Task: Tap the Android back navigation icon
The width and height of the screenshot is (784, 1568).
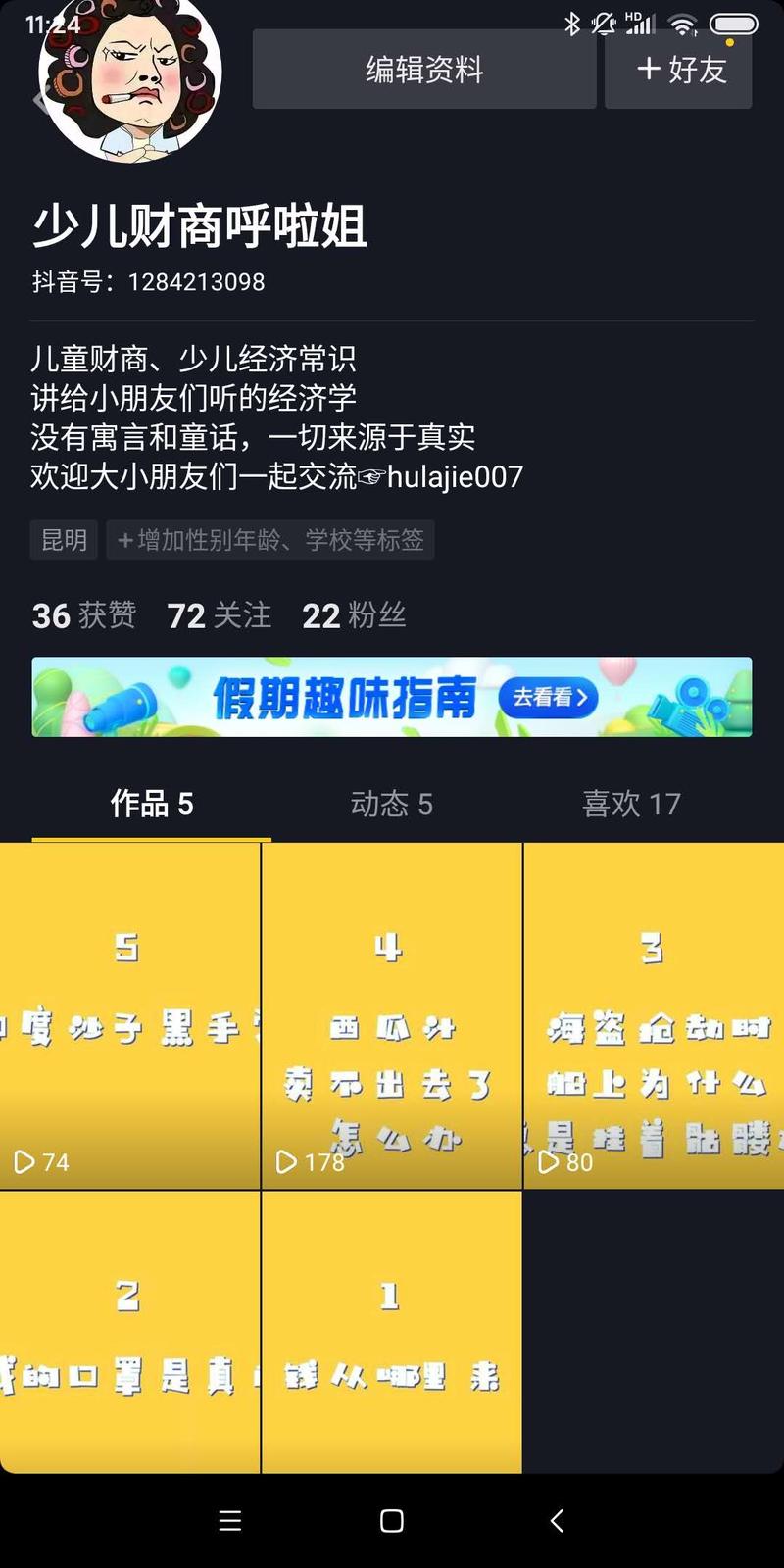Action: [x=555, y=1521]
